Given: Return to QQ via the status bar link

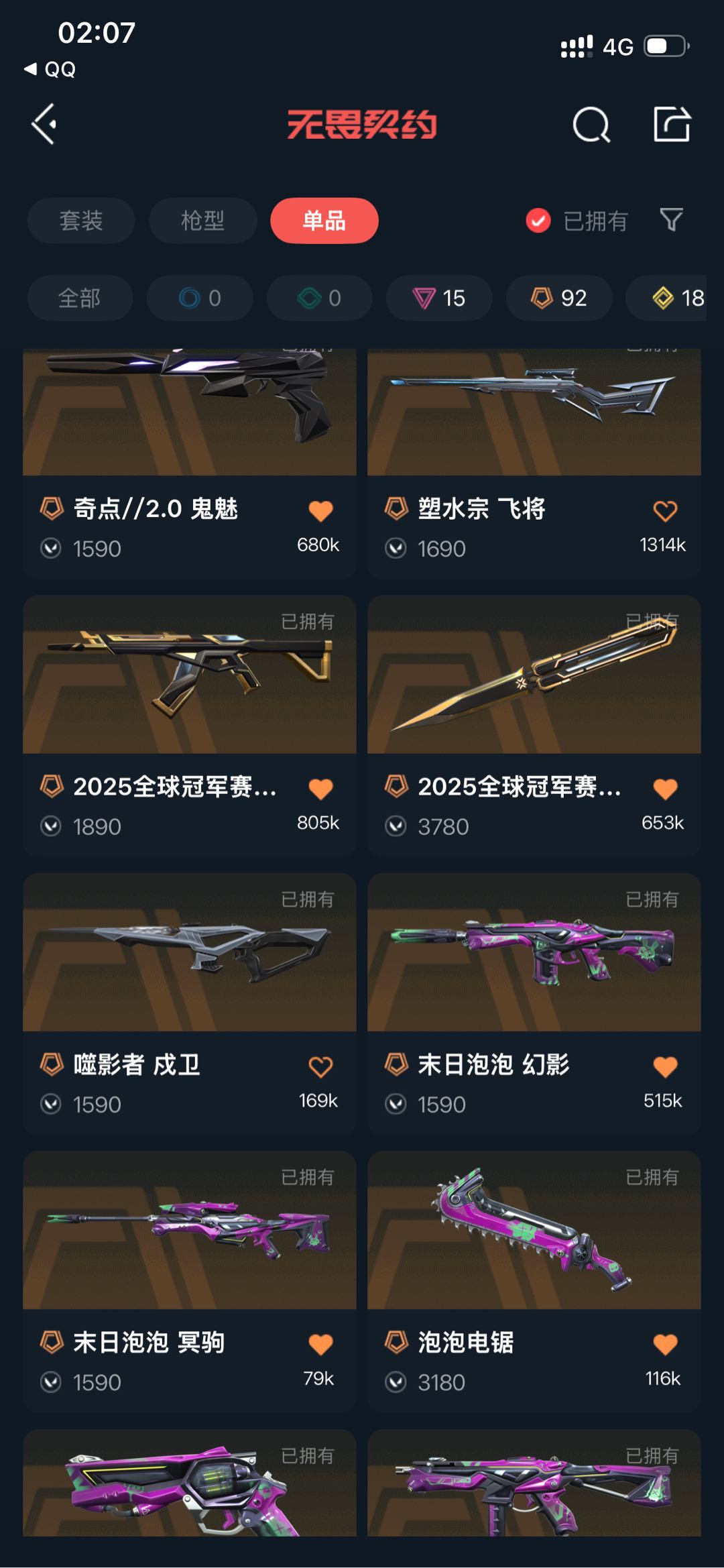Looking at the screenshot, I should tap(50, 69).
